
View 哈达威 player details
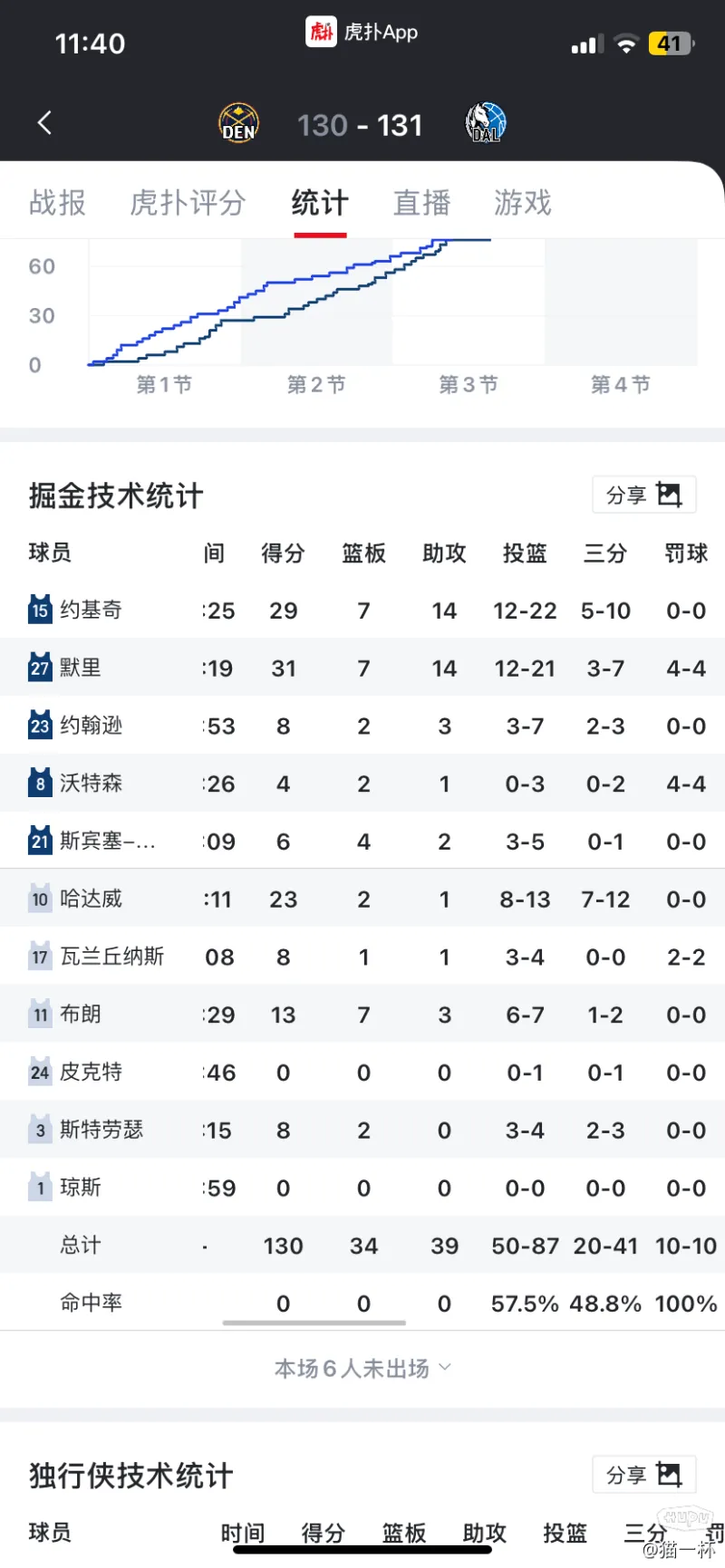point(91,899)
